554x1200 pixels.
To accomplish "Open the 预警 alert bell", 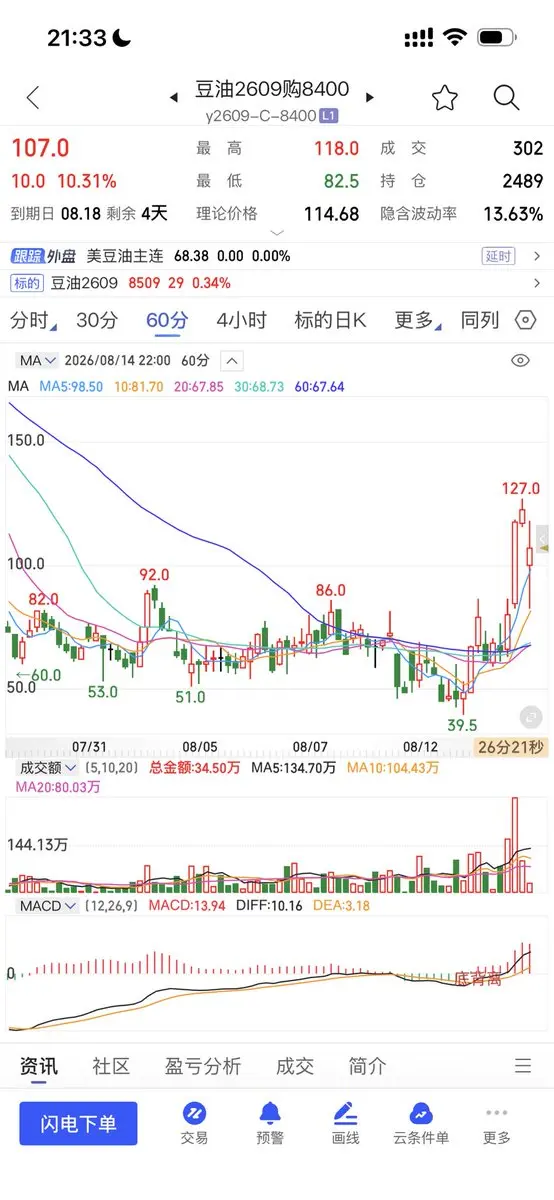I will click(x=270, y=1124).
